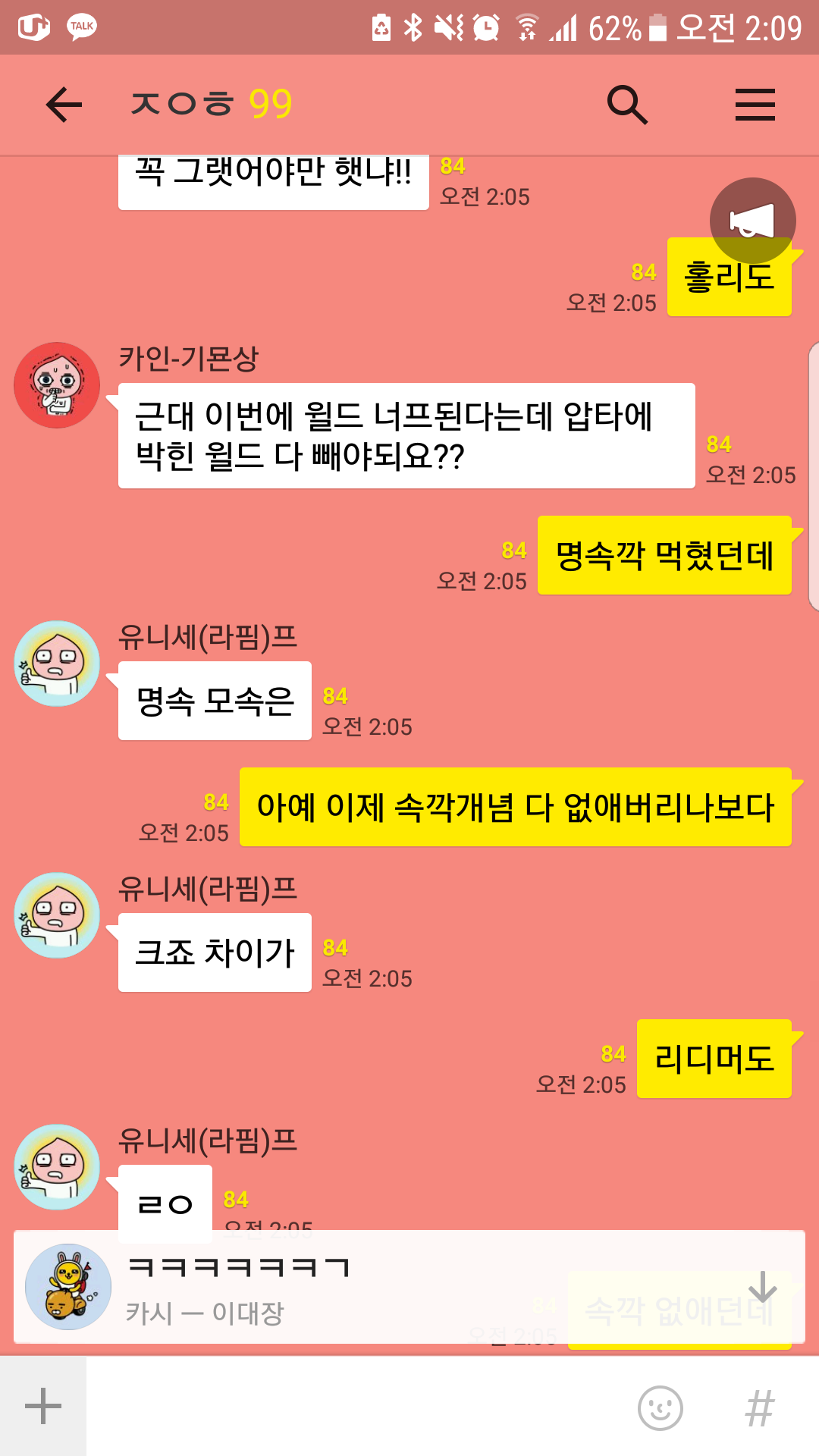Go back from the ㅈㅇㅎ chat room
819x1456 pixels.
pyautogui.click(x=64, y=105)
